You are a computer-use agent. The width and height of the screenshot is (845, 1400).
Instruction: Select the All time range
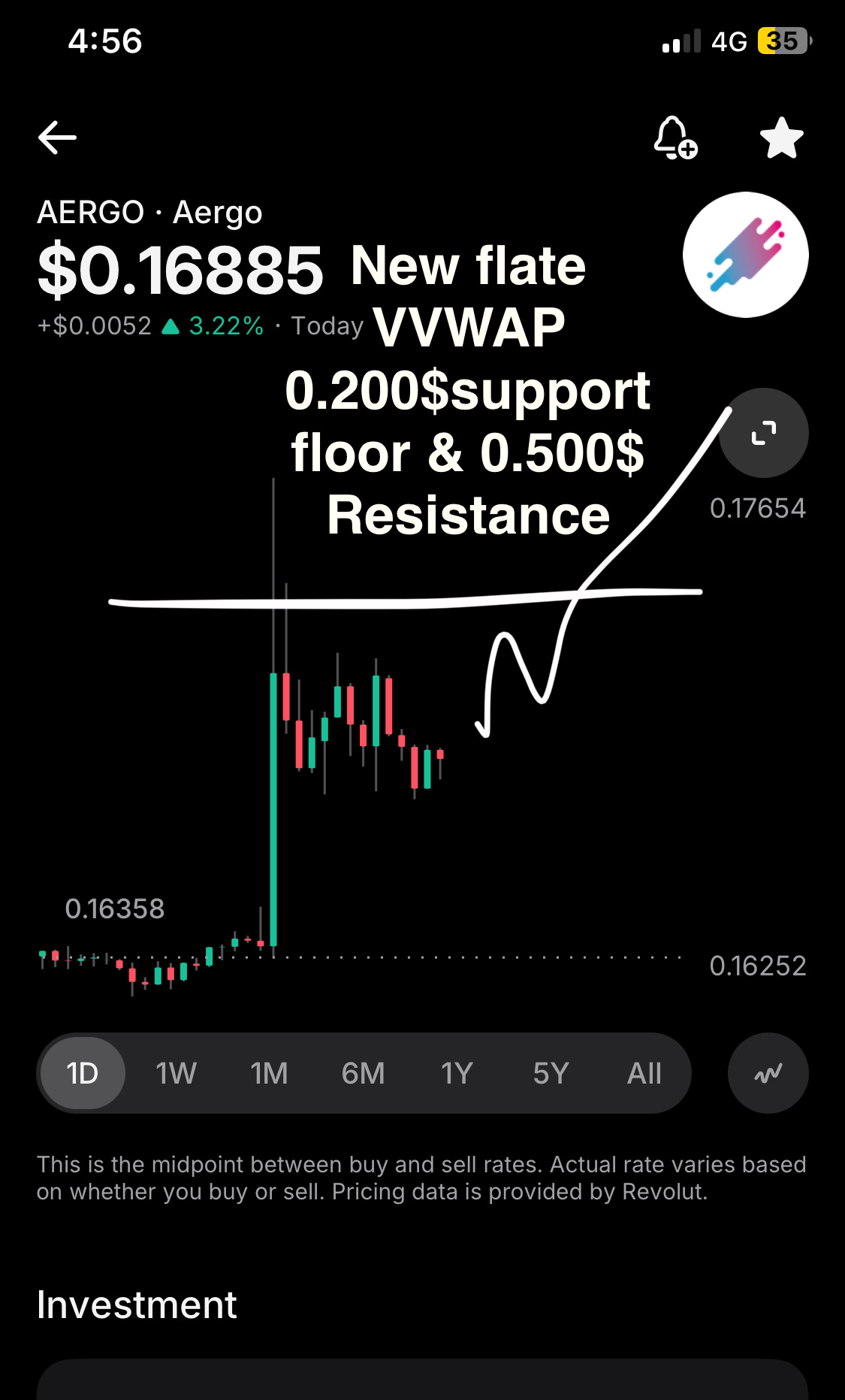pos(644,1073)
